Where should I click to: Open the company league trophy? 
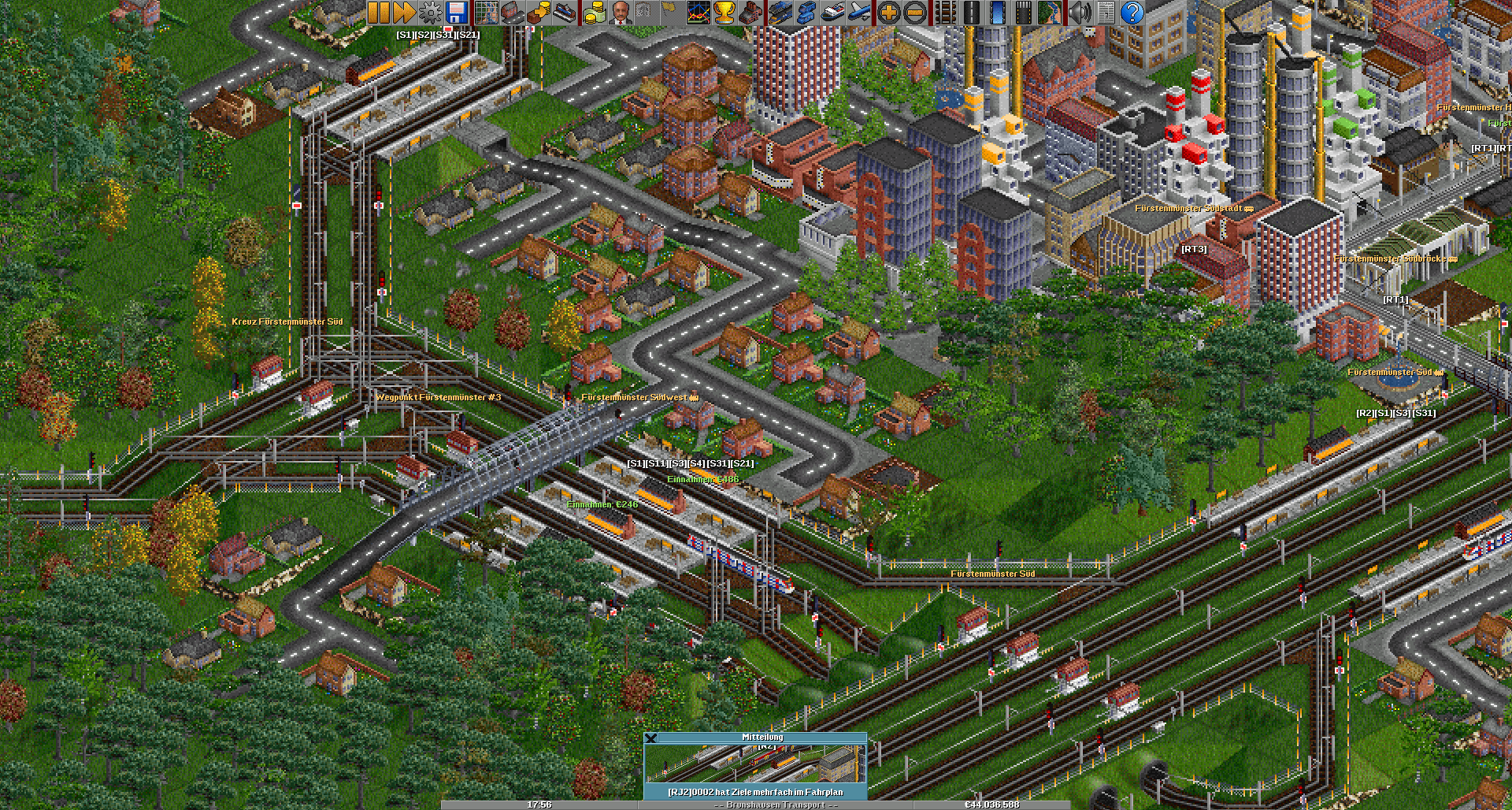(724, 12)
